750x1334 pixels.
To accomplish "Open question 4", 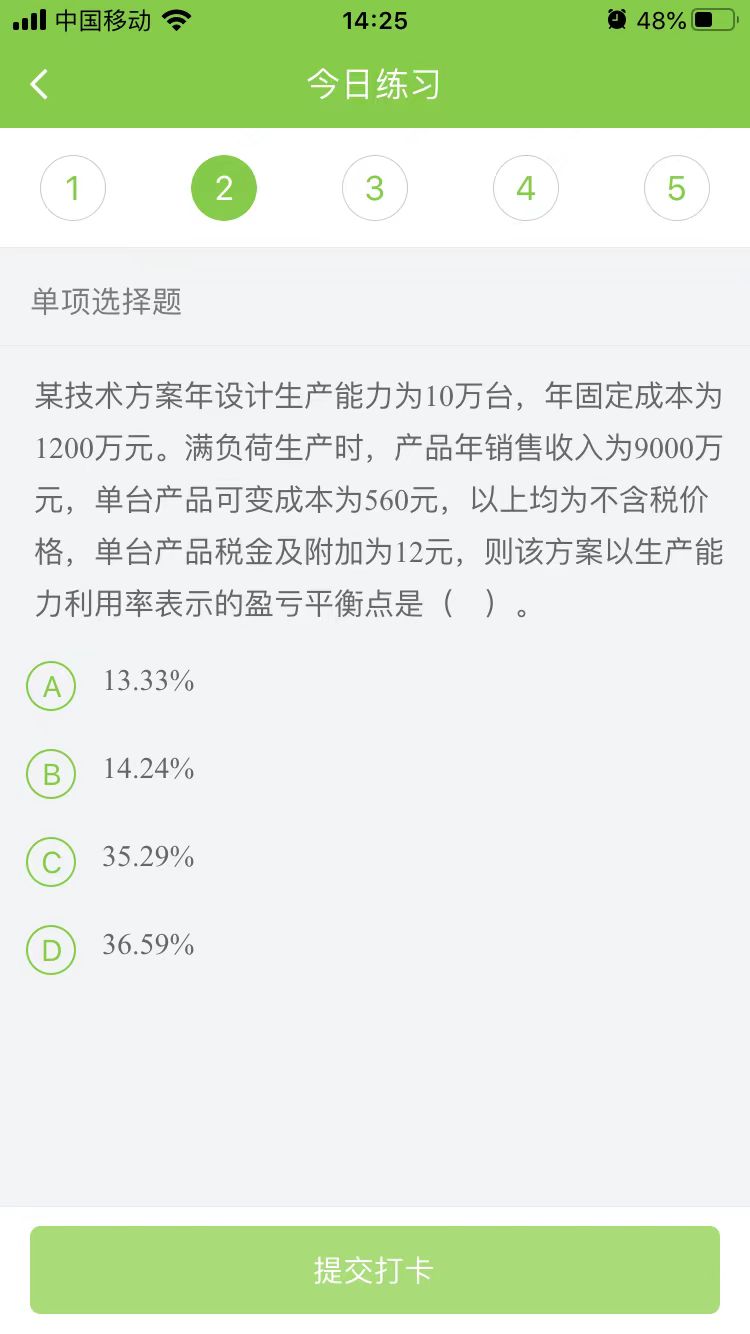I will point(526,188).
